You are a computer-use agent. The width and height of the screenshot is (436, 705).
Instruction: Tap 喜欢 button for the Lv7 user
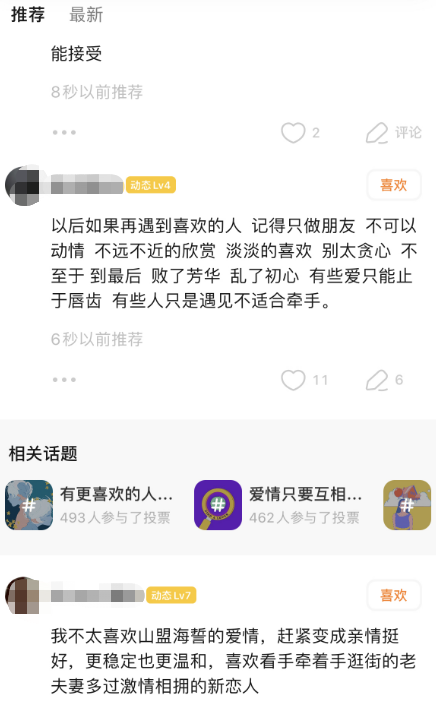pos(394,595)
